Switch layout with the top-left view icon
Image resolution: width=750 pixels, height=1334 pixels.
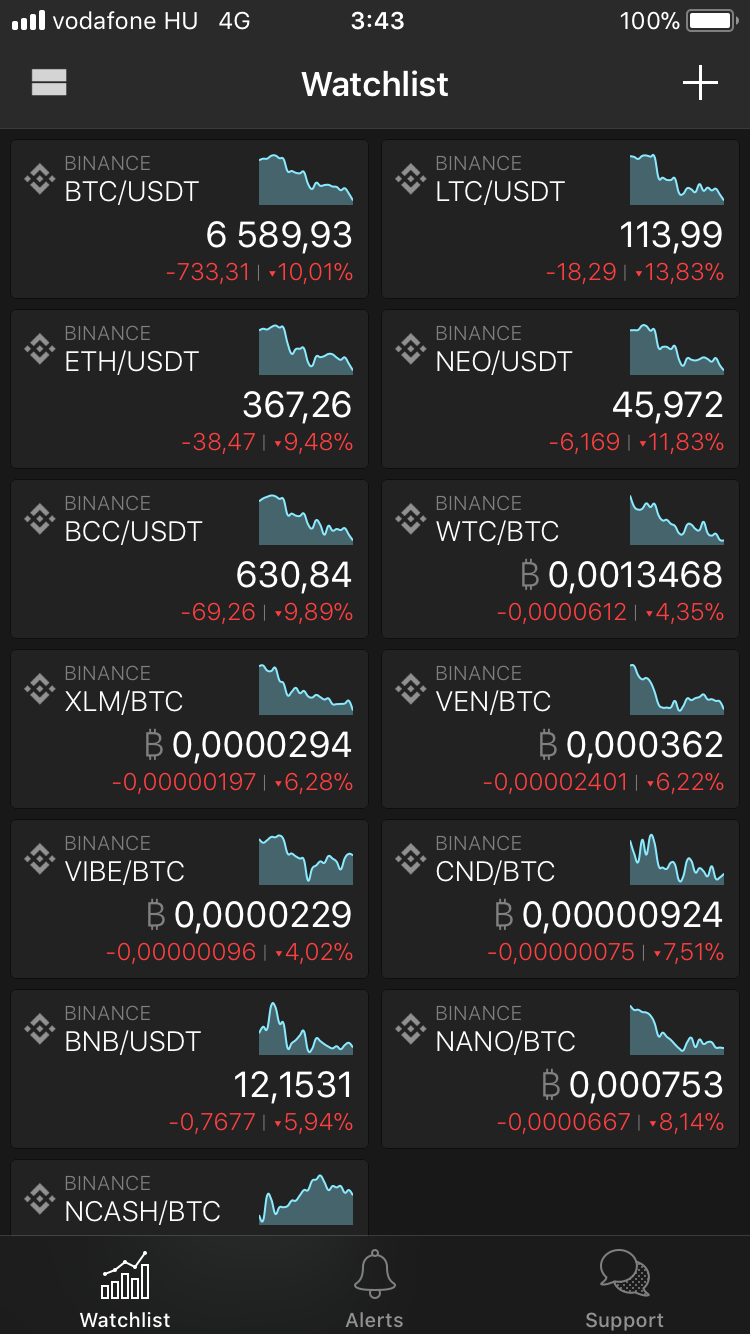(49, 83)
